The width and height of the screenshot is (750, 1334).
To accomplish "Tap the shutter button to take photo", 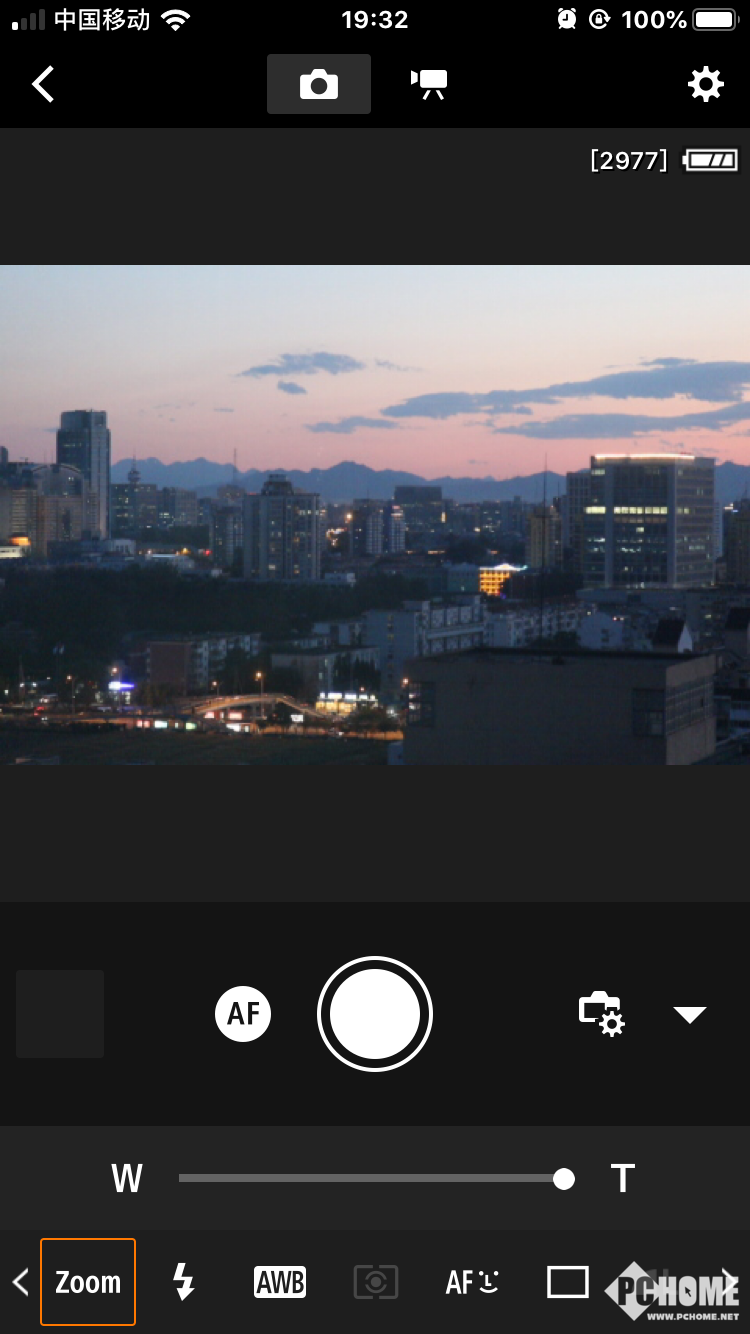I will 375,1014.
